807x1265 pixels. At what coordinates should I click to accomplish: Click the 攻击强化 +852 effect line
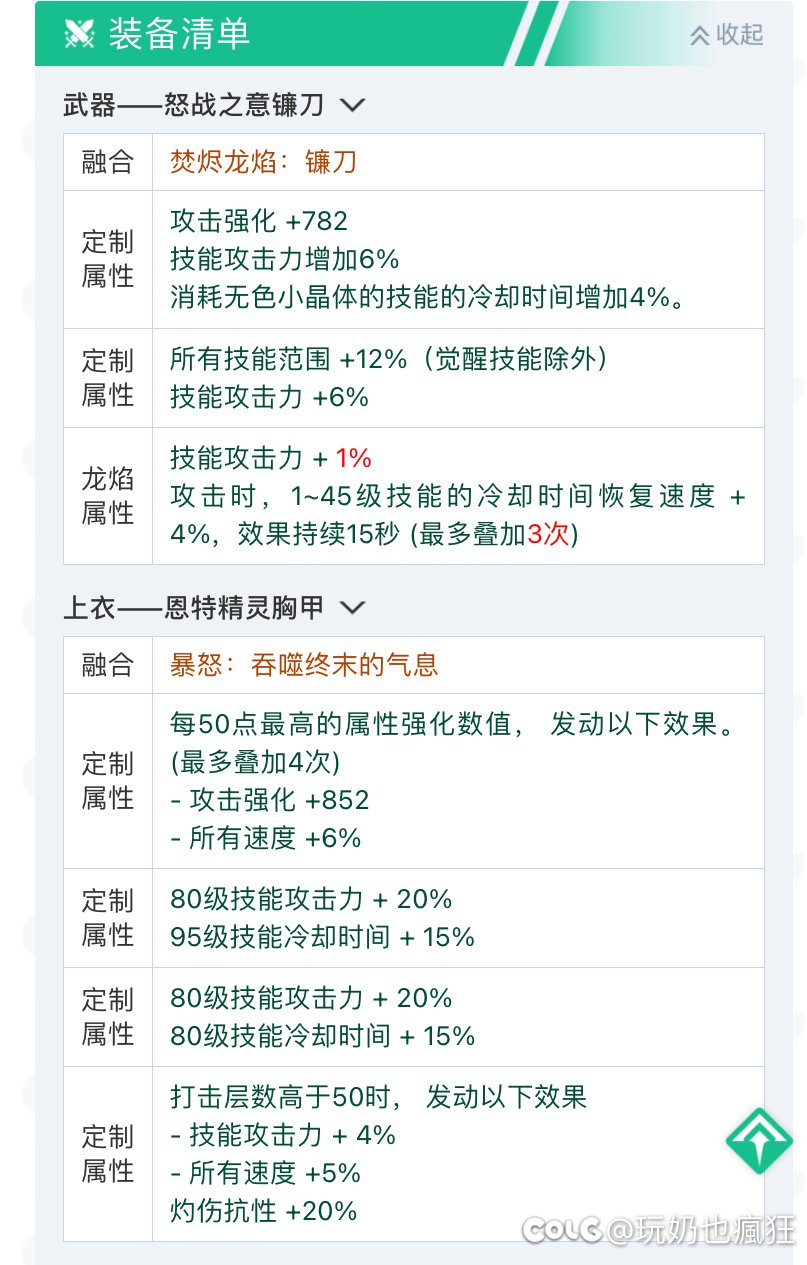coord(272,800)
